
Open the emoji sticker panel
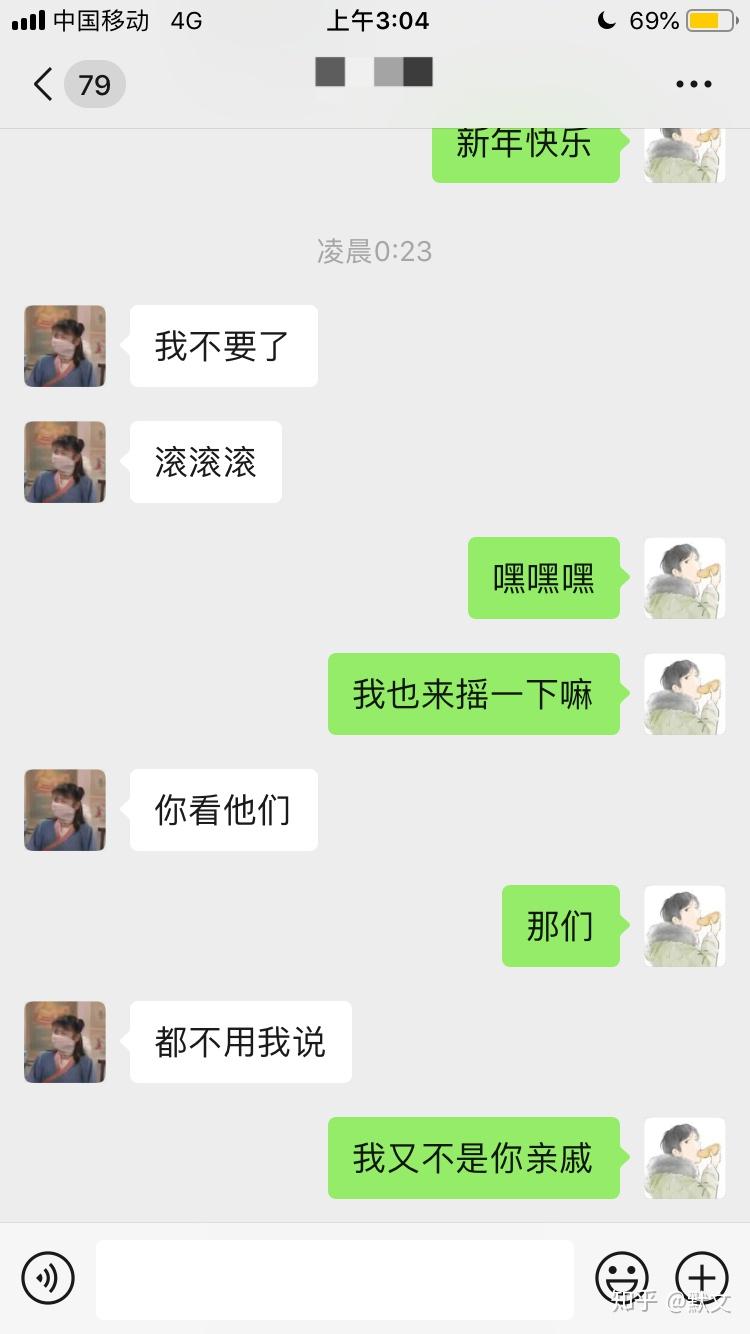(x=621, y=1278)
